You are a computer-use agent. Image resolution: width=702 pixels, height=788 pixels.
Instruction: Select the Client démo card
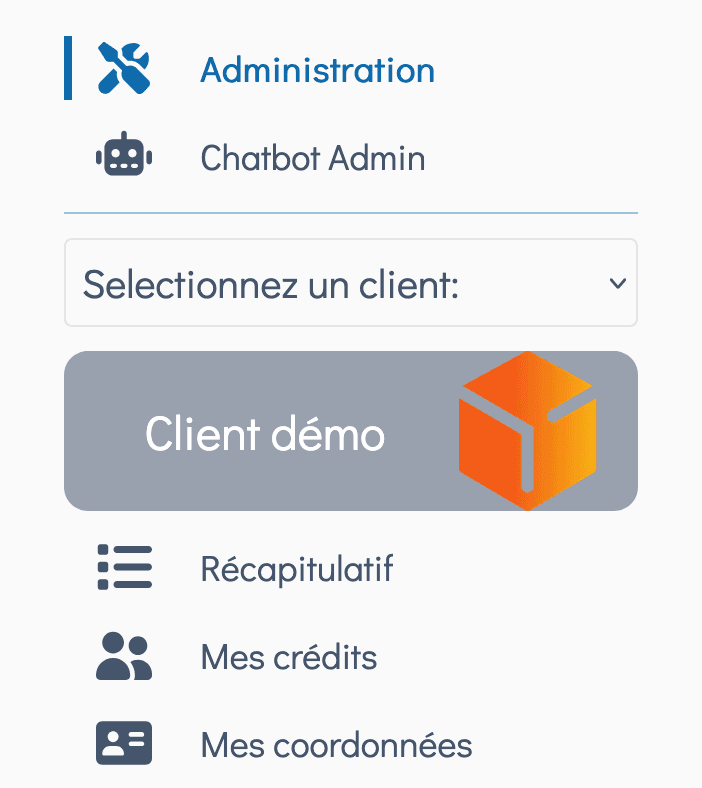350,432
